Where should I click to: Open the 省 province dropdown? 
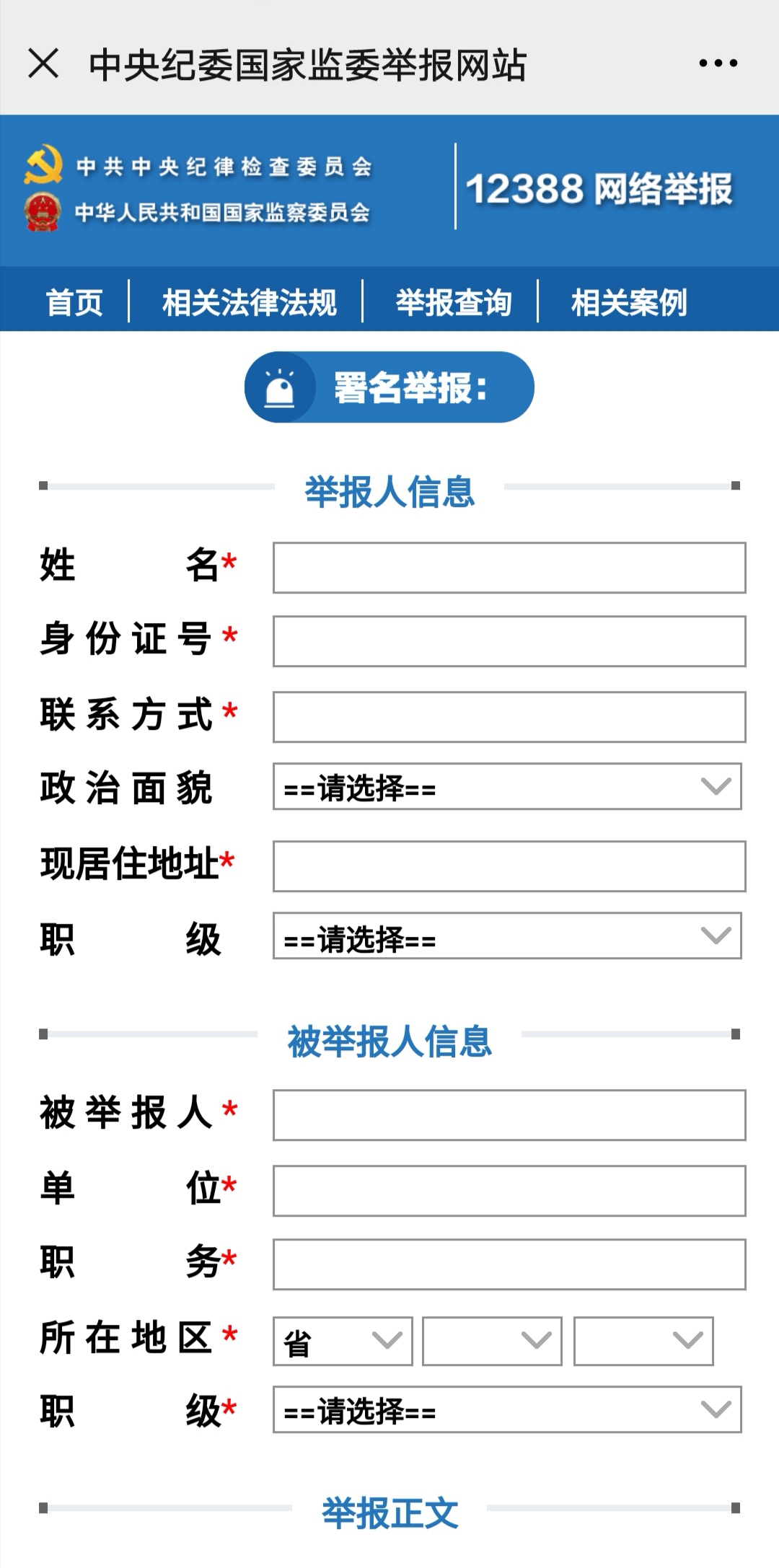pos(343,1342)
